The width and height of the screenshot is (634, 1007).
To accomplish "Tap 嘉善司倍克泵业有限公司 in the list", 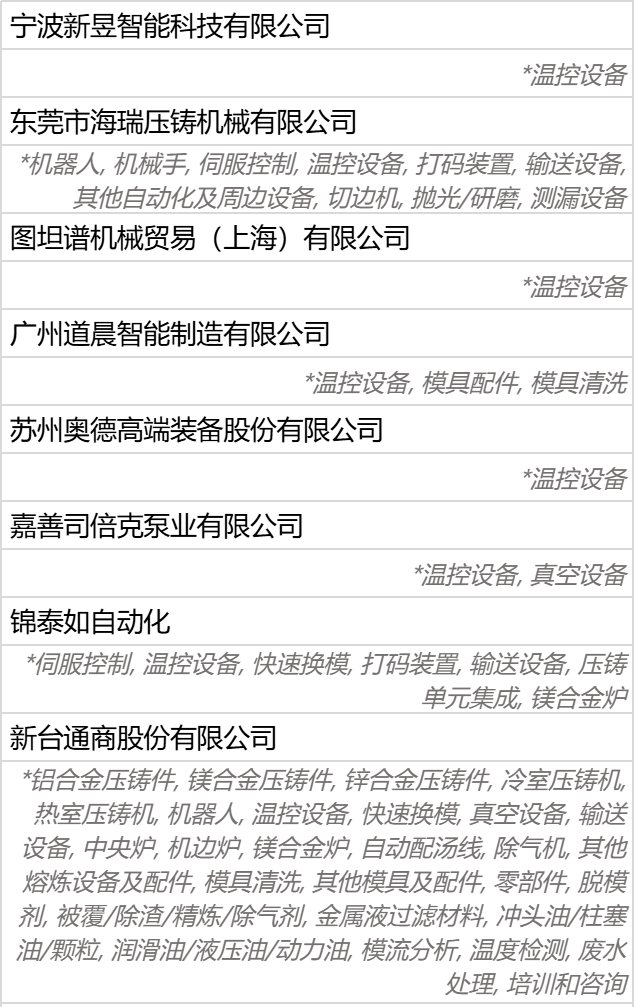I will click(157, 525).
